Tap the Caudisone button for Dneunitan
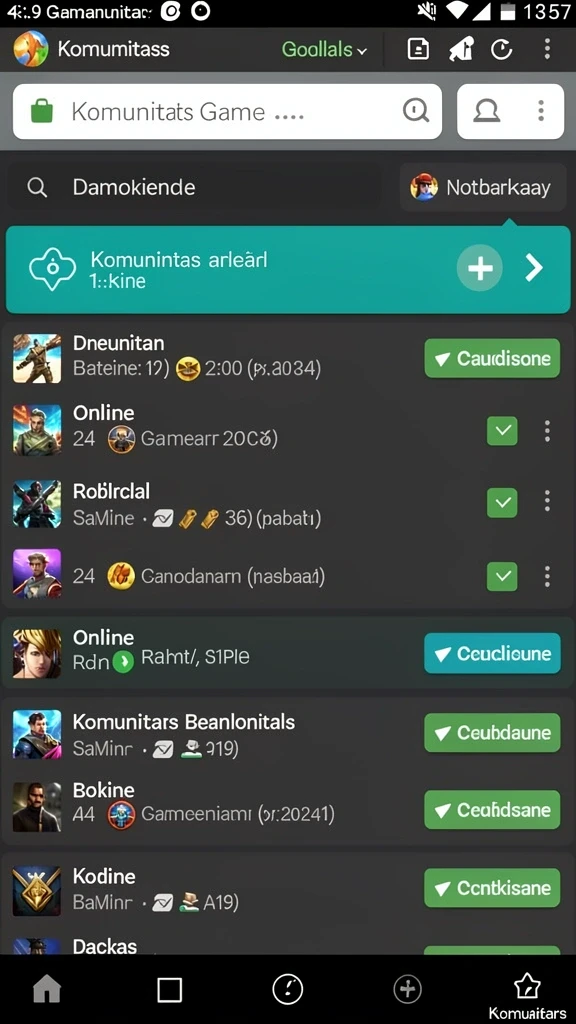 point(492,359)
